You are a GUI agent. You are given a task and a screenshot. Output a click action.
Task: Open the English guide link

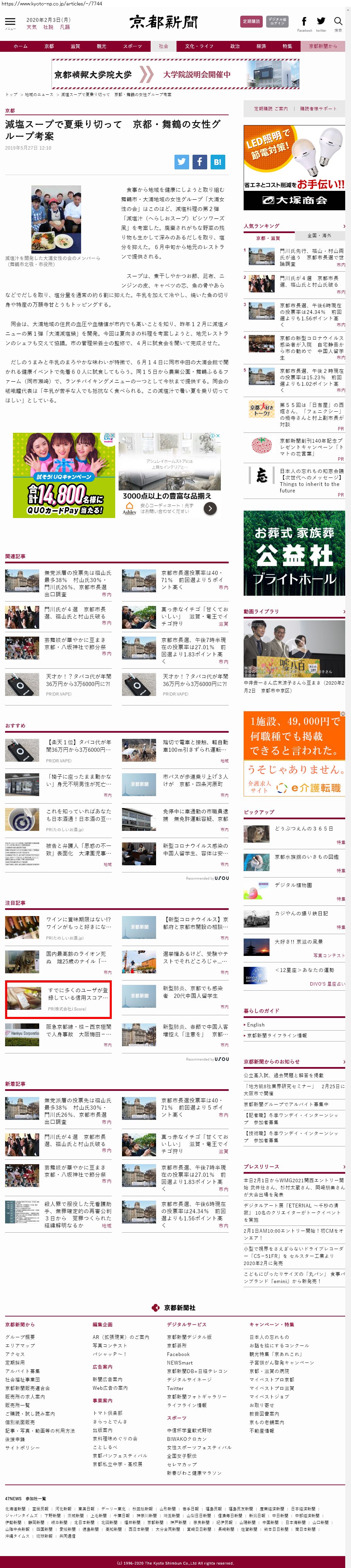(256, 1024)
